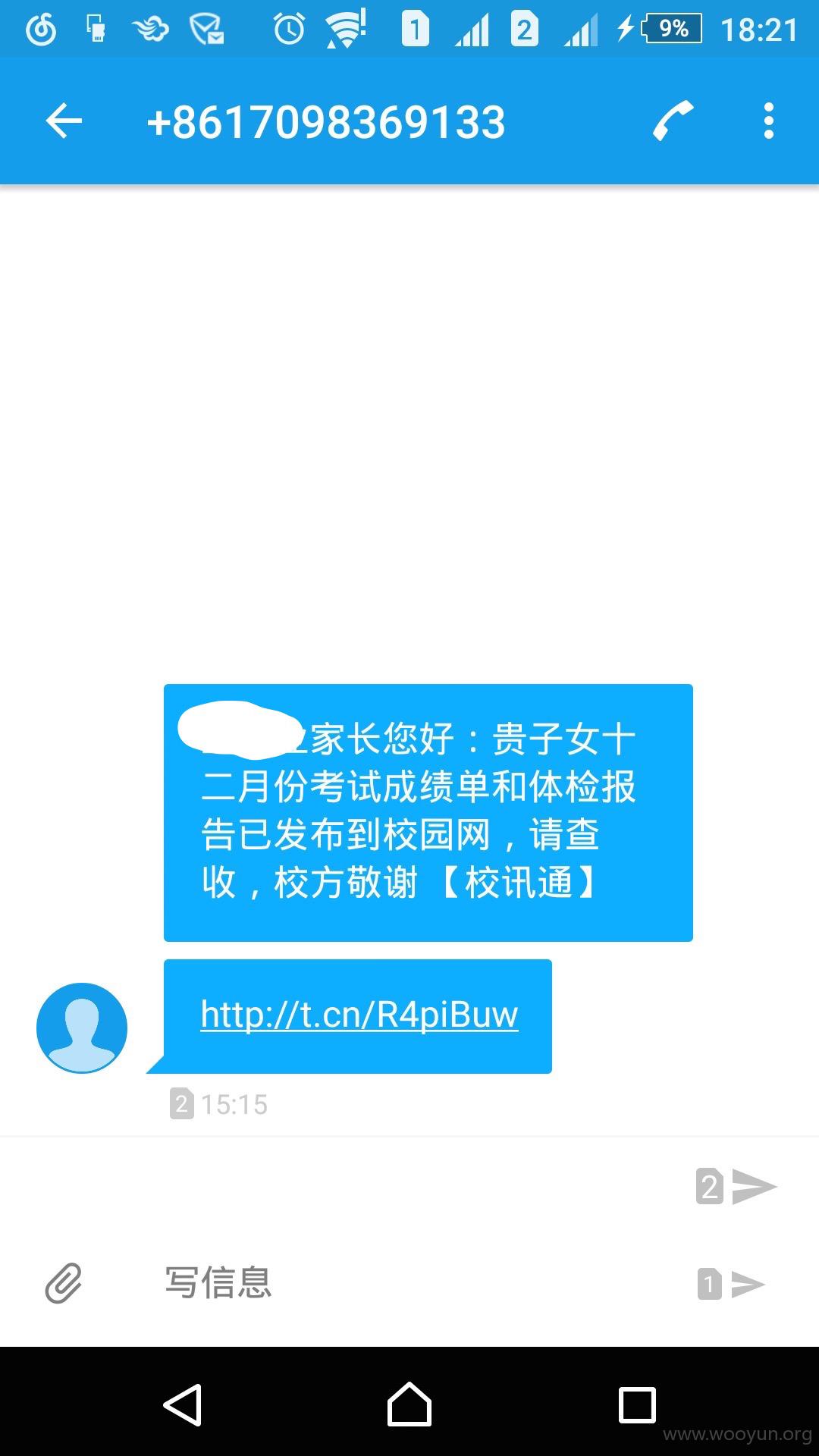819x1456 pixels.
Task: Send the message via SIM 2
Action: [736, 1187]
